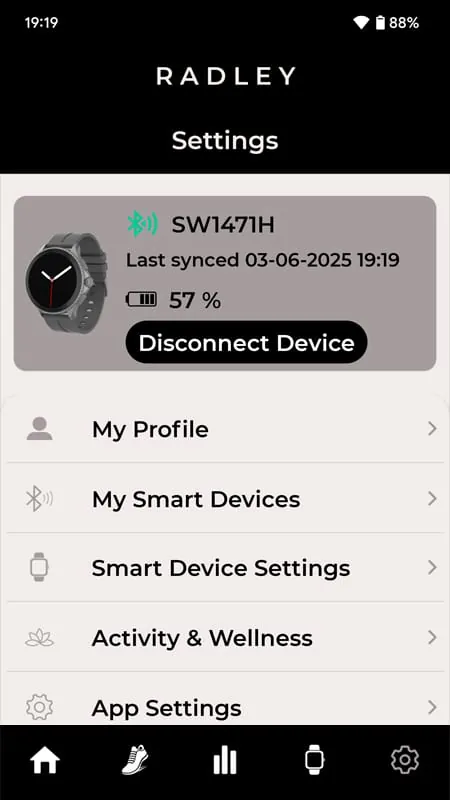The image size is (450, 800).
Task: Open Activity & Wellness settings
Action: [x=225, y=637]
